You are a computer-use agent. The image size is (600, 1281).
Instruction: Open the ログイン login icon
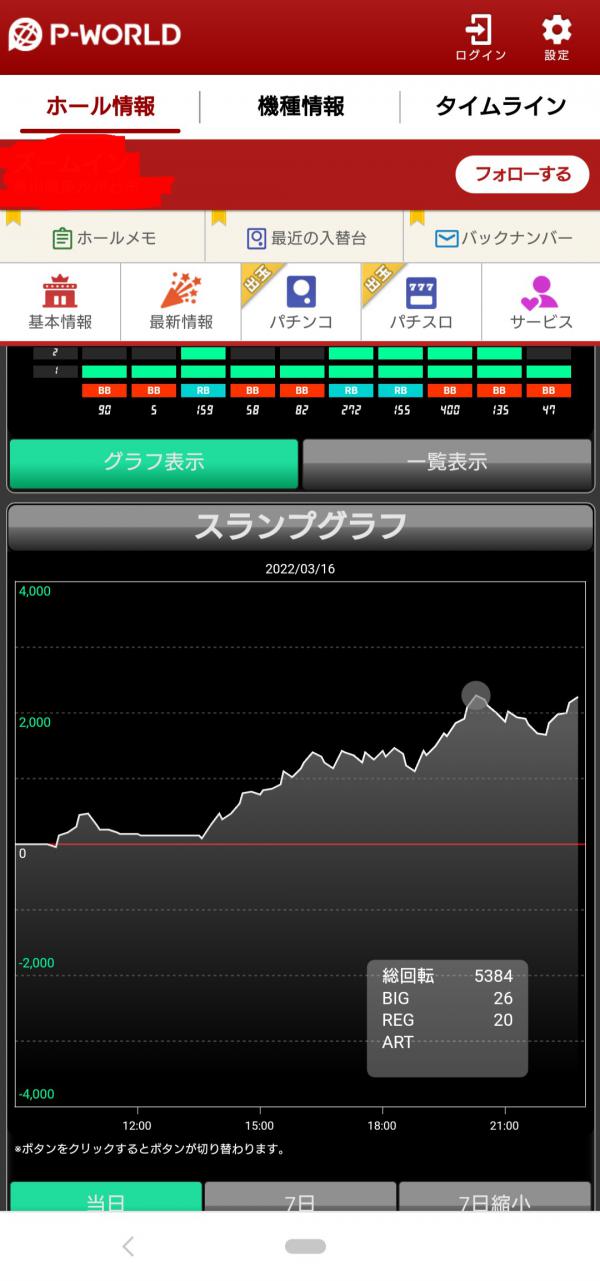(x=481, y=38)
